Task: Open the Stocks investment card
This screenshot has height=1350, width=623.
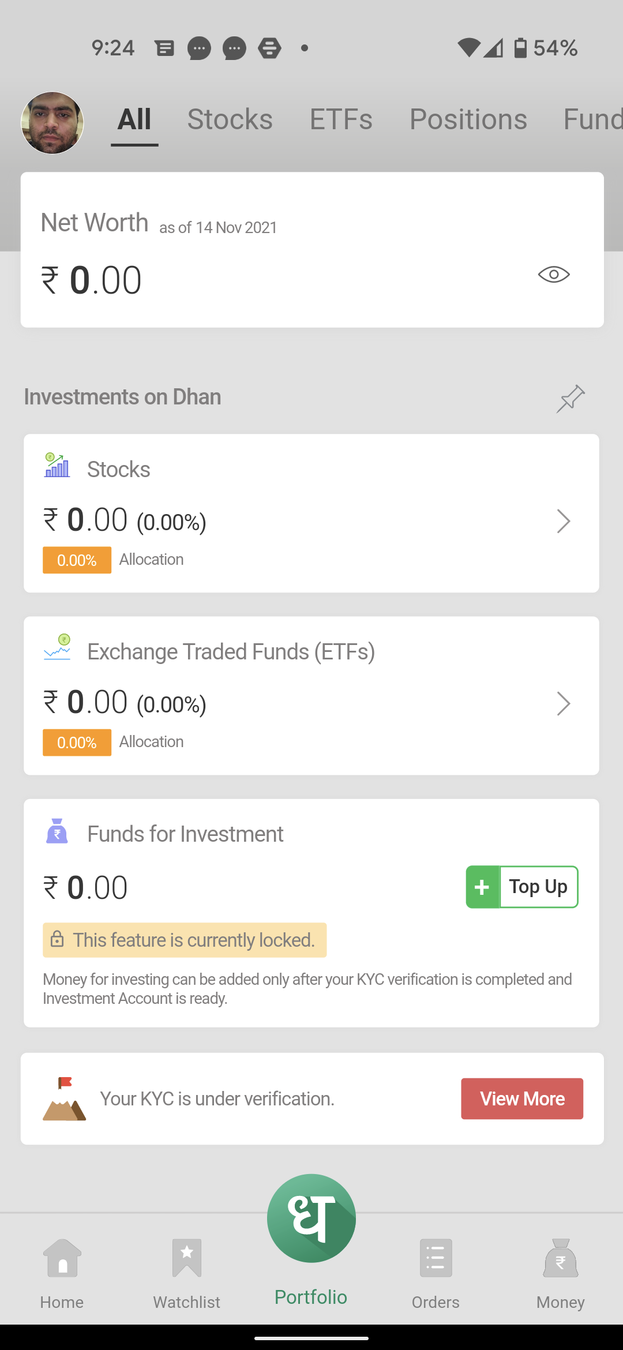Action: point(311,513)
